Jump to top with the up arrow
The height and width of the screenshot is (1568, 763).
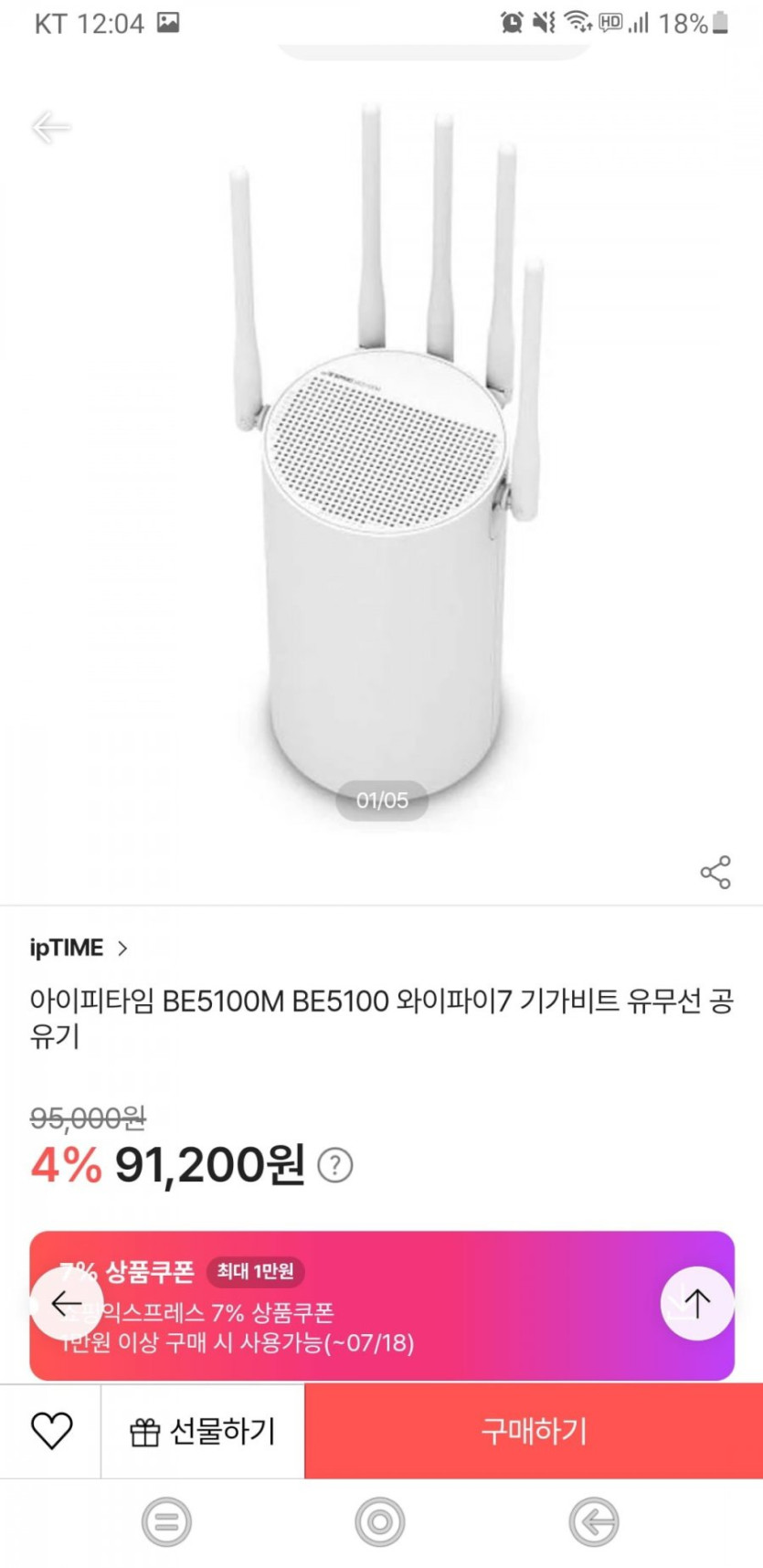point(697,1303)
